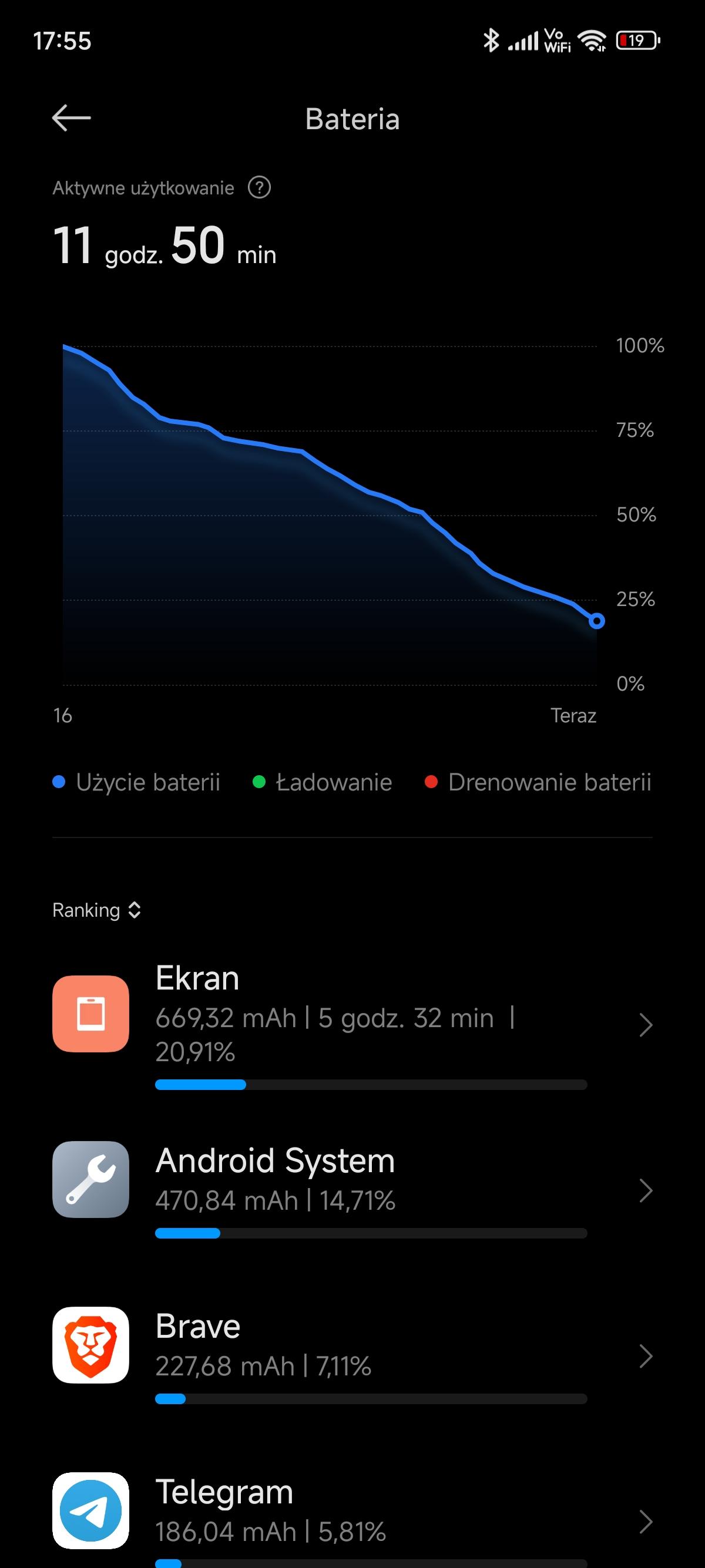This screenshot has height=1568, width=705.
Task: Open Brave battery usage details
Action: click(x=352, y=1356)
